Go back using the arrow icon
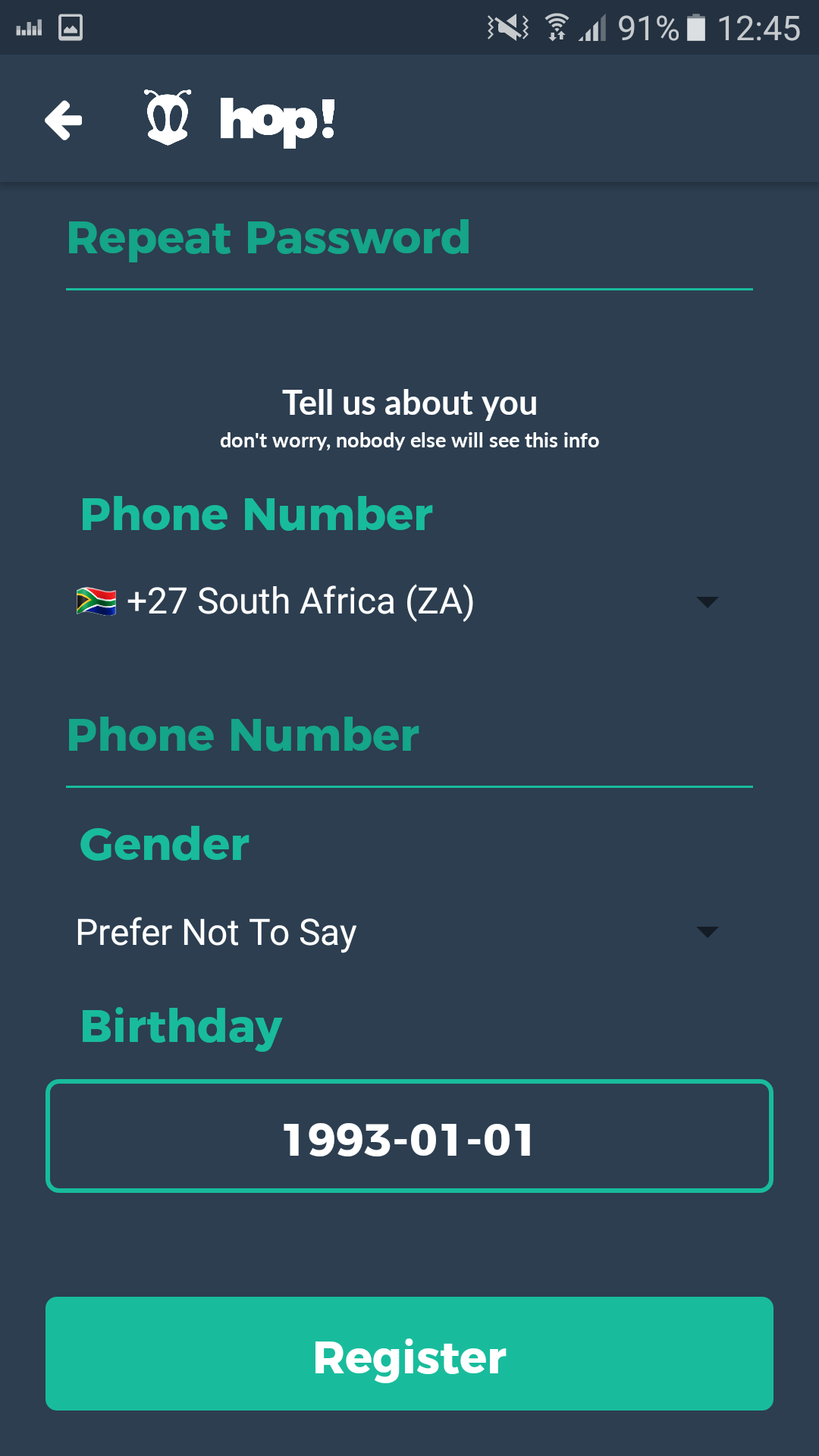The height and width of the screenshot is (1456, 819). 64,120
